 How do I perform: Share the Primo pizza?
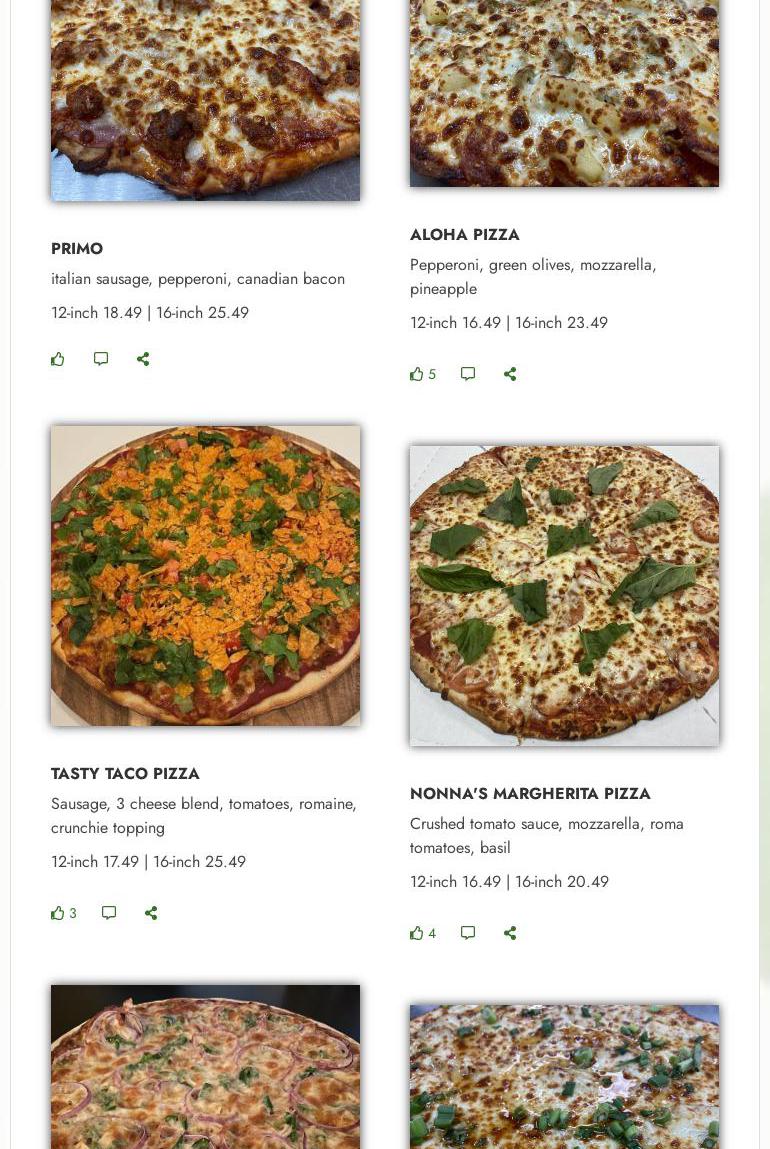(x=143, y=359)
